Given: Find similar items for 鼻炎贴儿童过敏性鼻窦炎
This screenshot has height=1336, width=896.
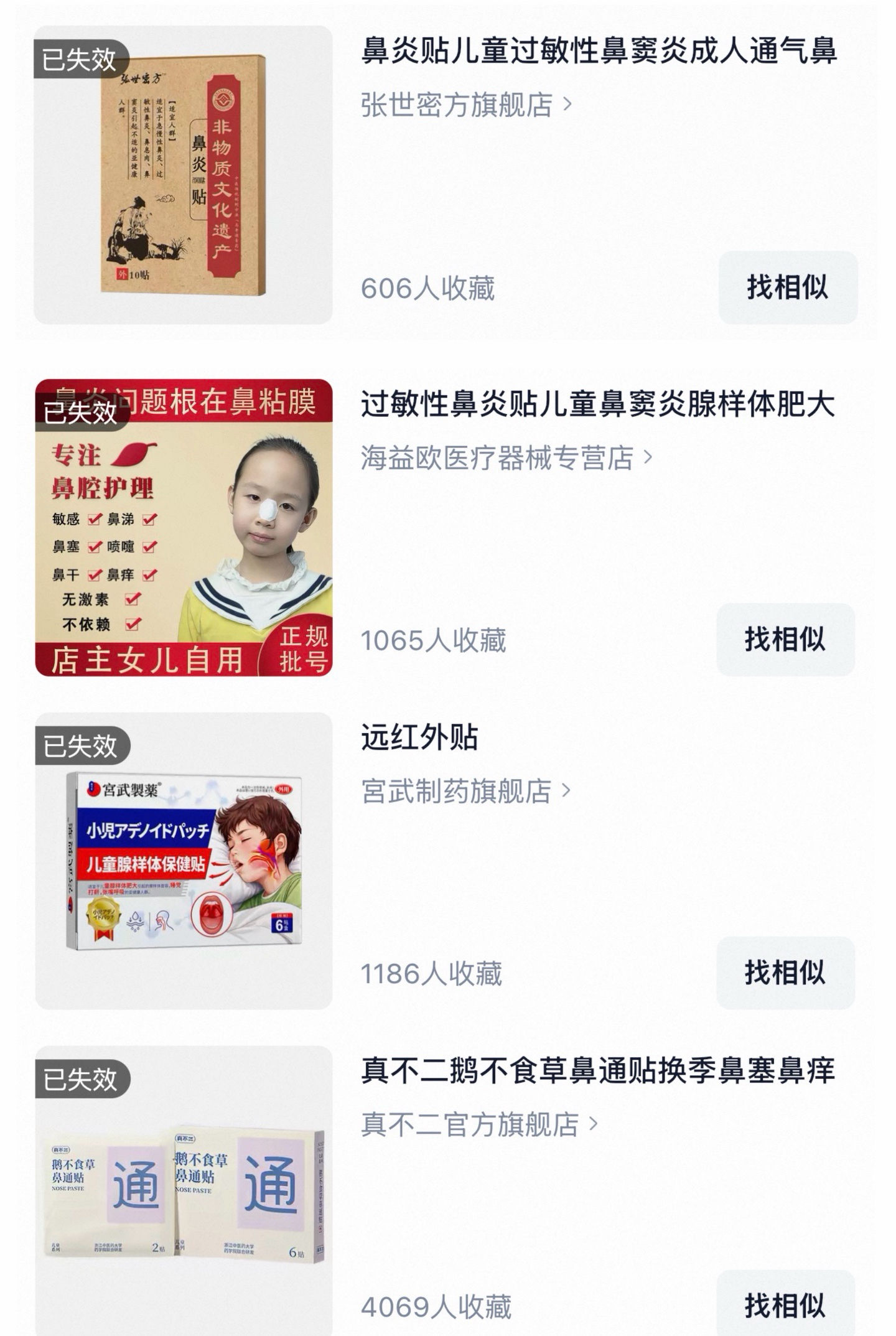Looking at the screenshot, I should [x=788, y=287].
